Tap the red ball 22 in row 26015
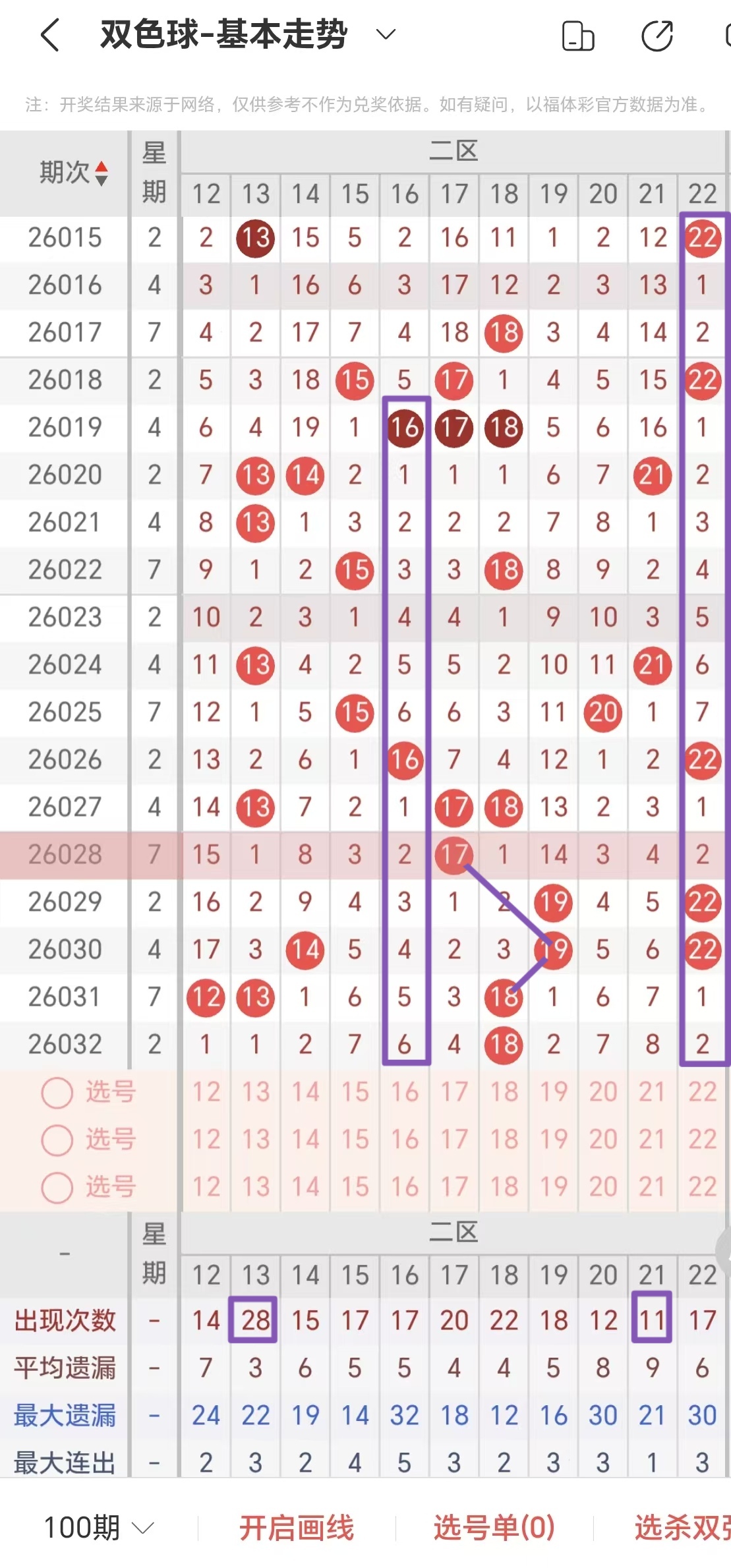Viewport: 731px width, 1568px height. tap(701, 238)
